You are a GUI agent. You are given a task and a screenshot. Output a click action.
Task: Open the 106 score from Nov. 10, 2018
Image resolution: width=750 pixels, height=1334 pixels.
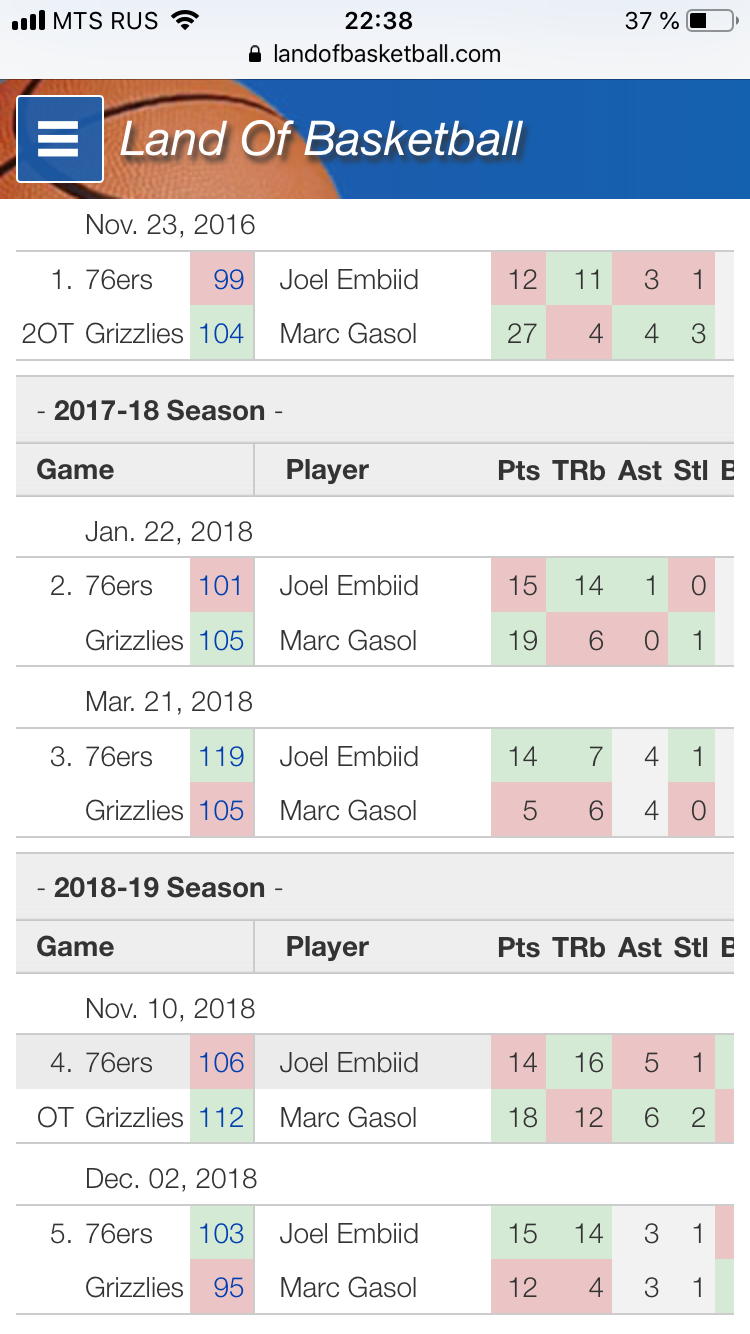221,1063
